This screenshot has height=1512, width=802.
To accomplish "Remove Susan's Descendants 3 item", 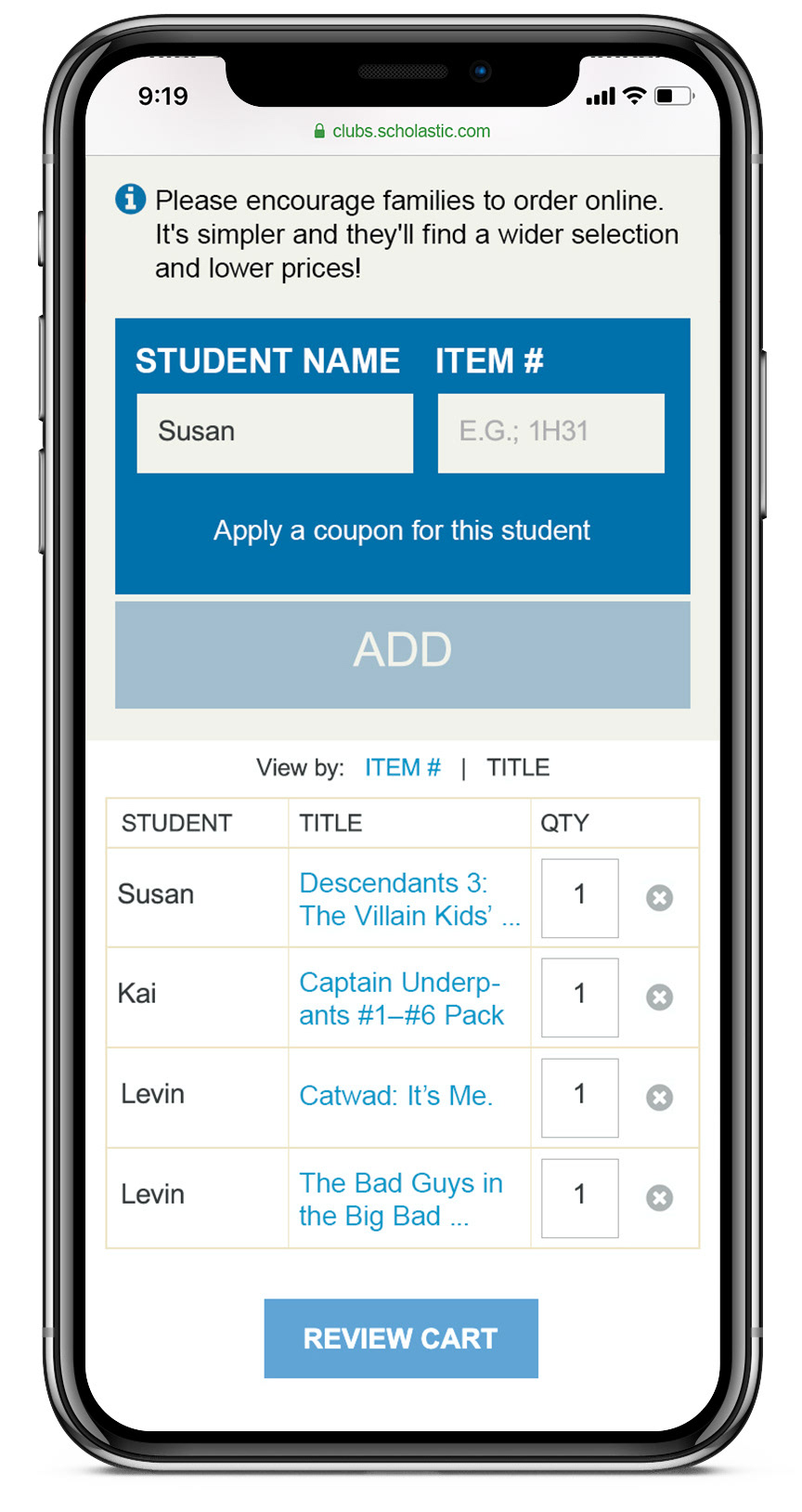I will tap(659, 897).
